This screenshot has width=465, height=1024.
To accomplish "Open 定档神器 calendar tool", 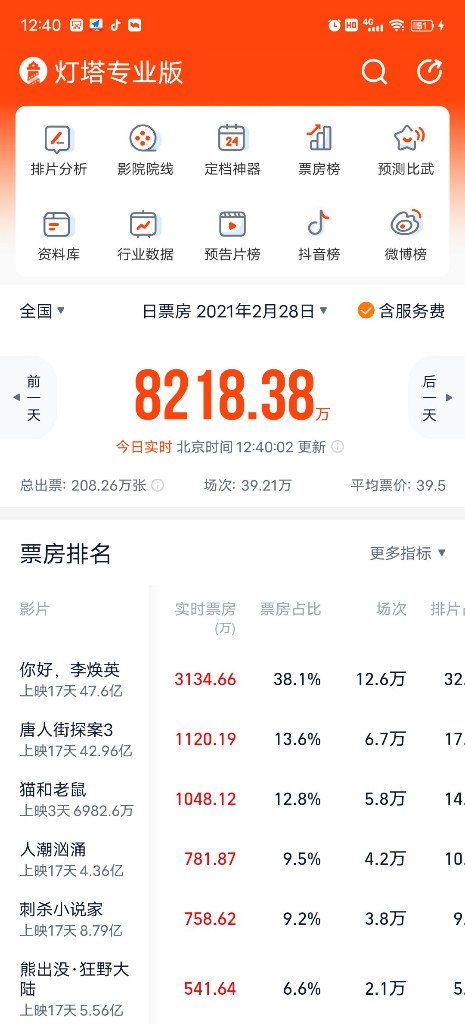I will pos(232,150).
